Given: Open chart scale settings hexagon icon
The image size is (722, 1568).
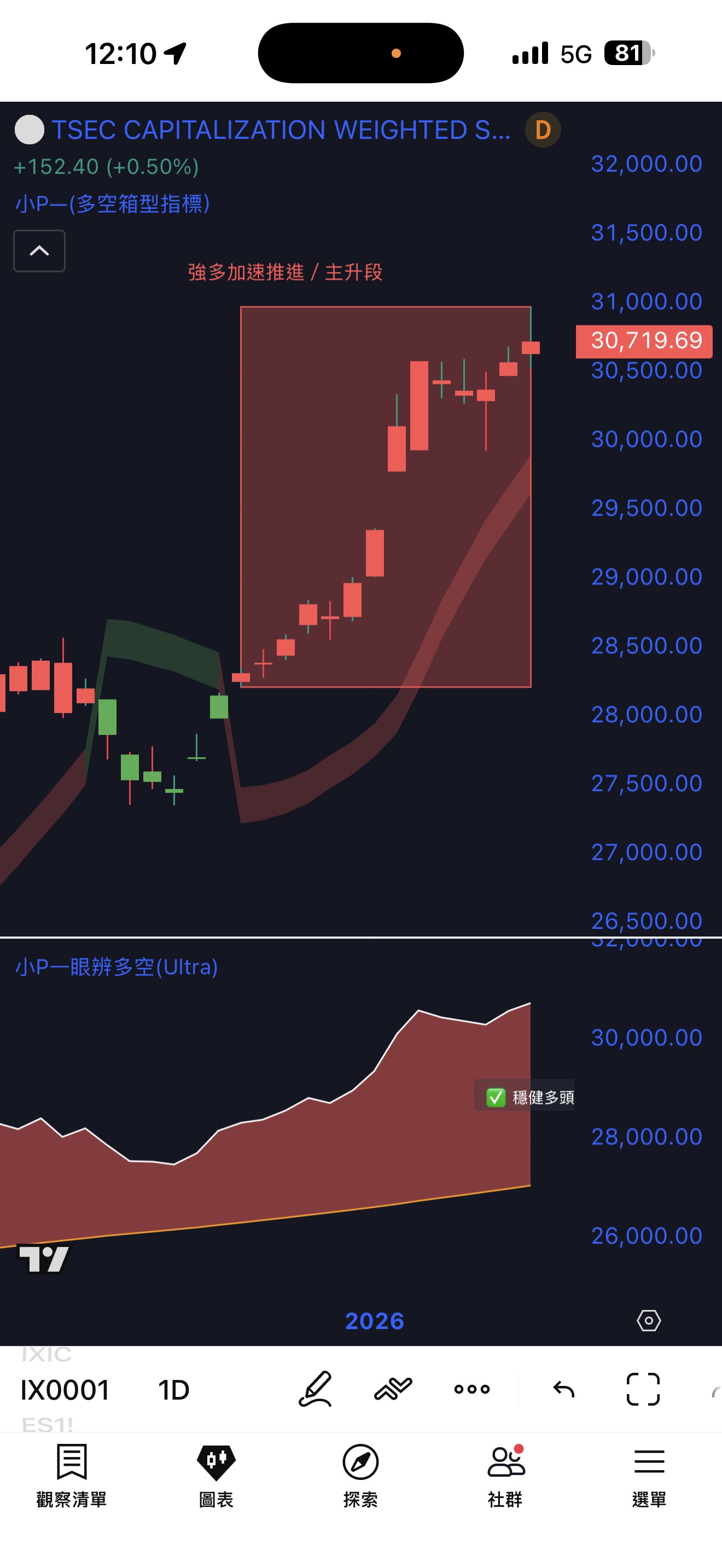Looking at the screenshot, I should 648,1321.
